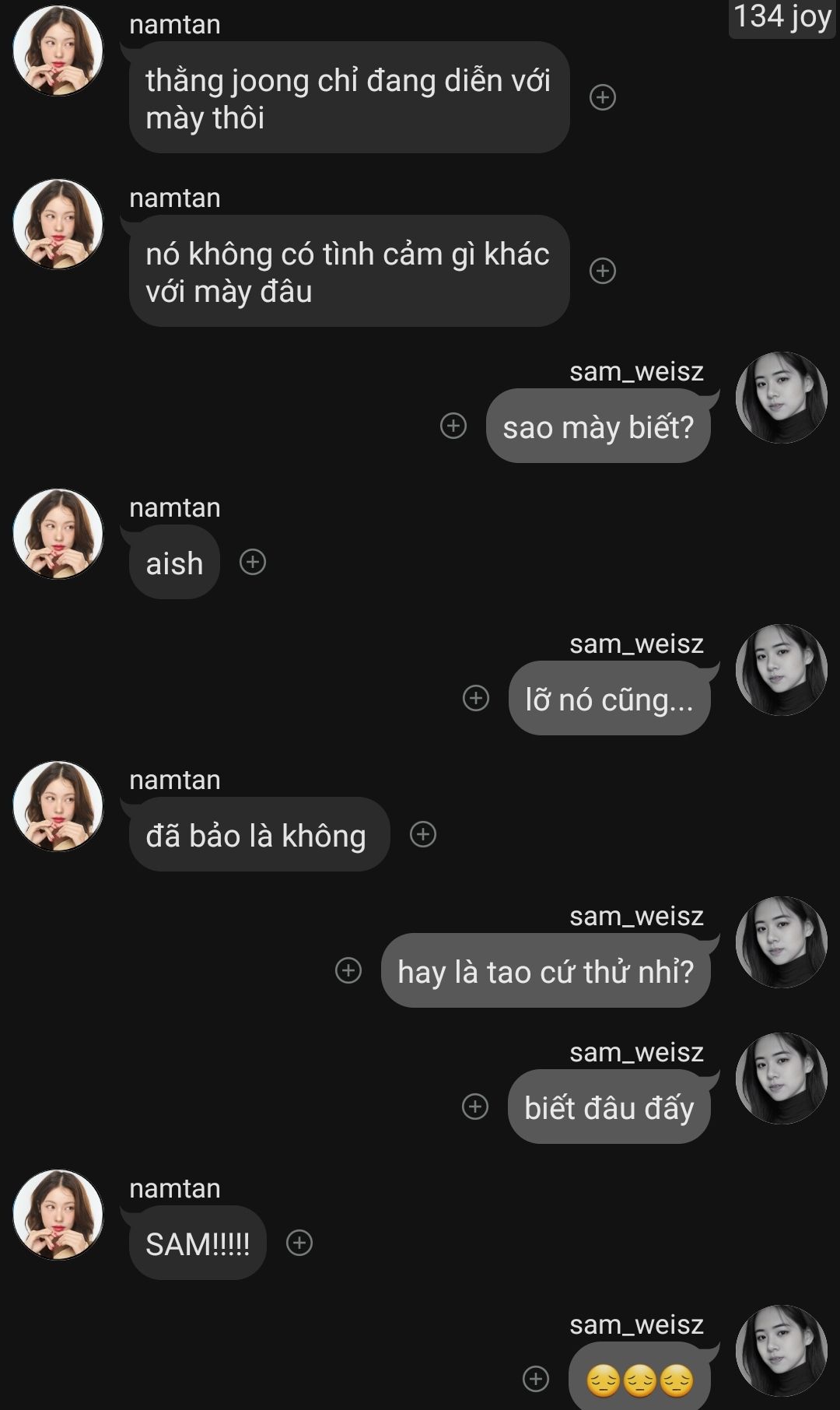The width and height of the screenshot is (840, 1410).
Task: React to the pensive emoji message
Action: pos(535,1379)
